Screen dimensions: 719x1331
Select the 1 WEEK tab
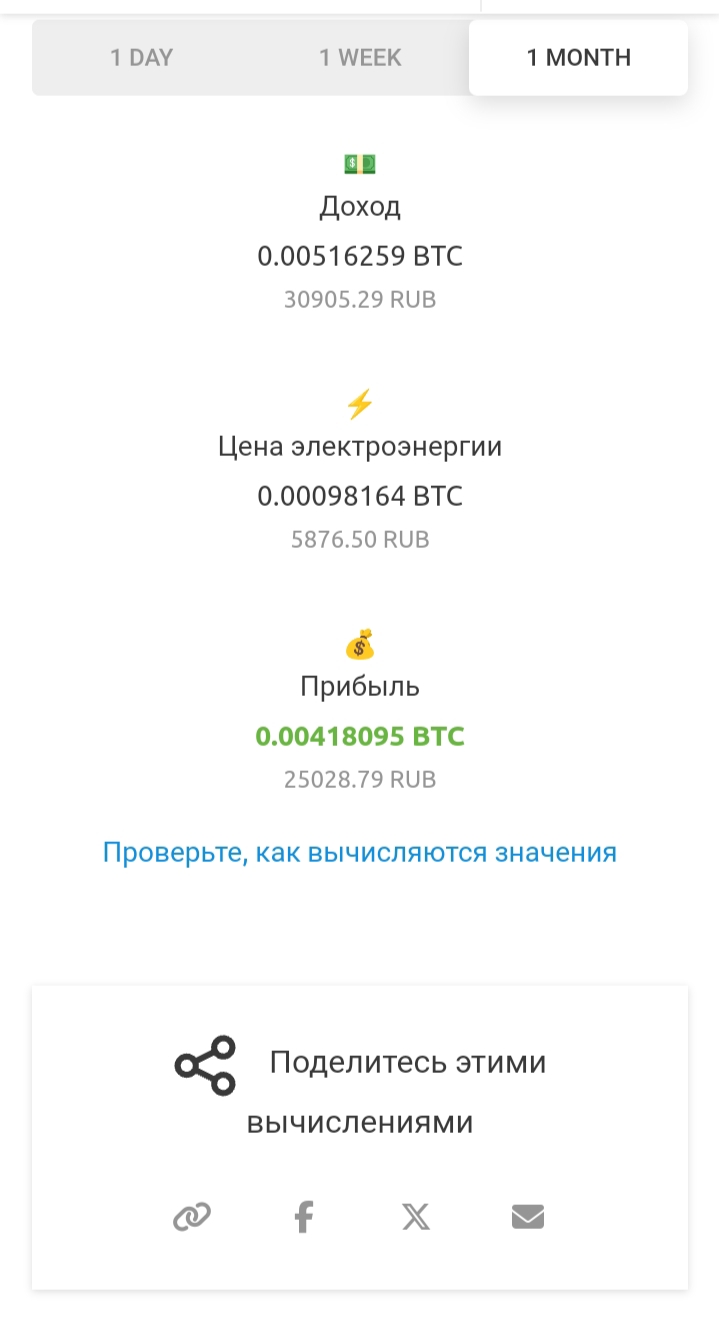click(x=360, y=58)
